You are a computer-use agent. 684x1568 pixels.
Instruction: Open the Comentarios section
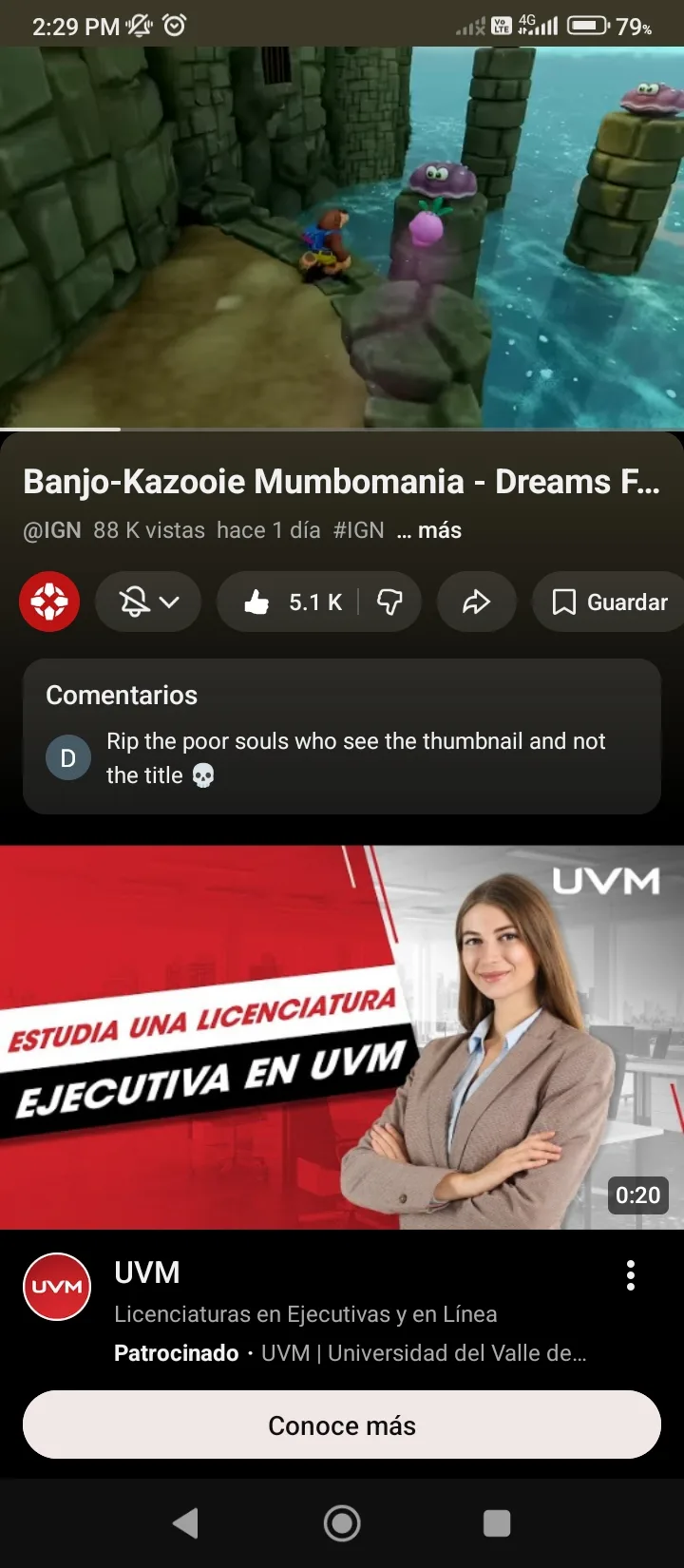342,736
